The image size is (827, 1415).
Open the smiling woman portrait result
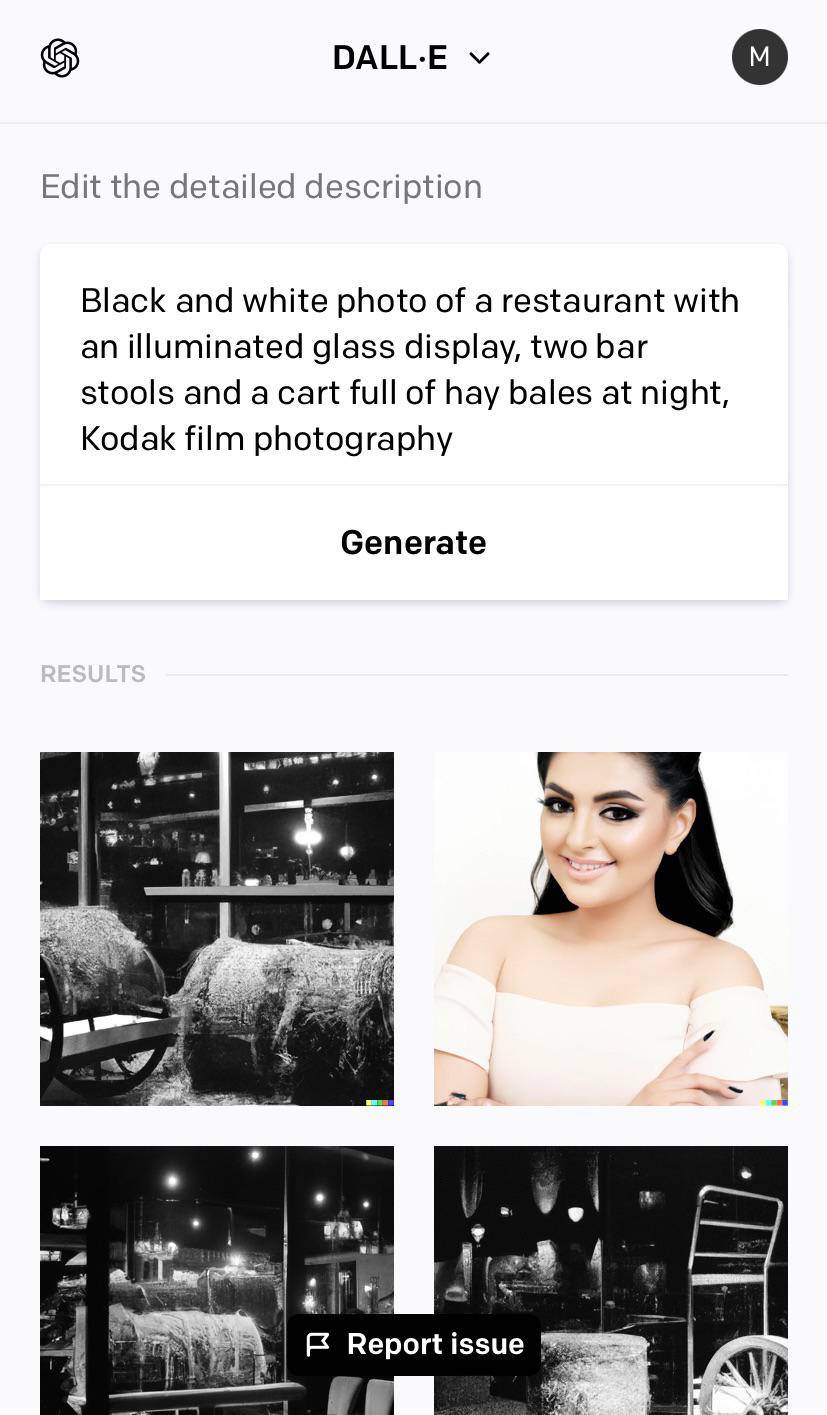pos(610,928)
